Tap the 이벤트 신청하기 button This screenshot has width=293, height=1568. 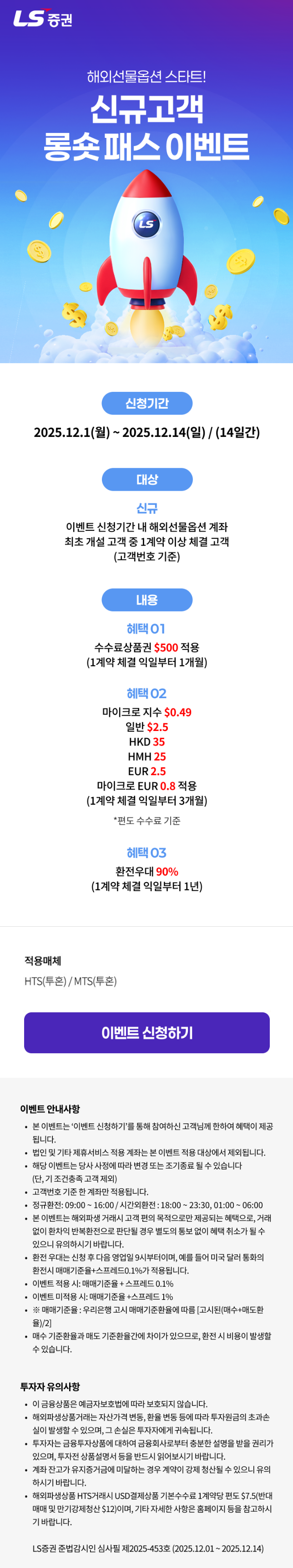[x=146, y=1032]
